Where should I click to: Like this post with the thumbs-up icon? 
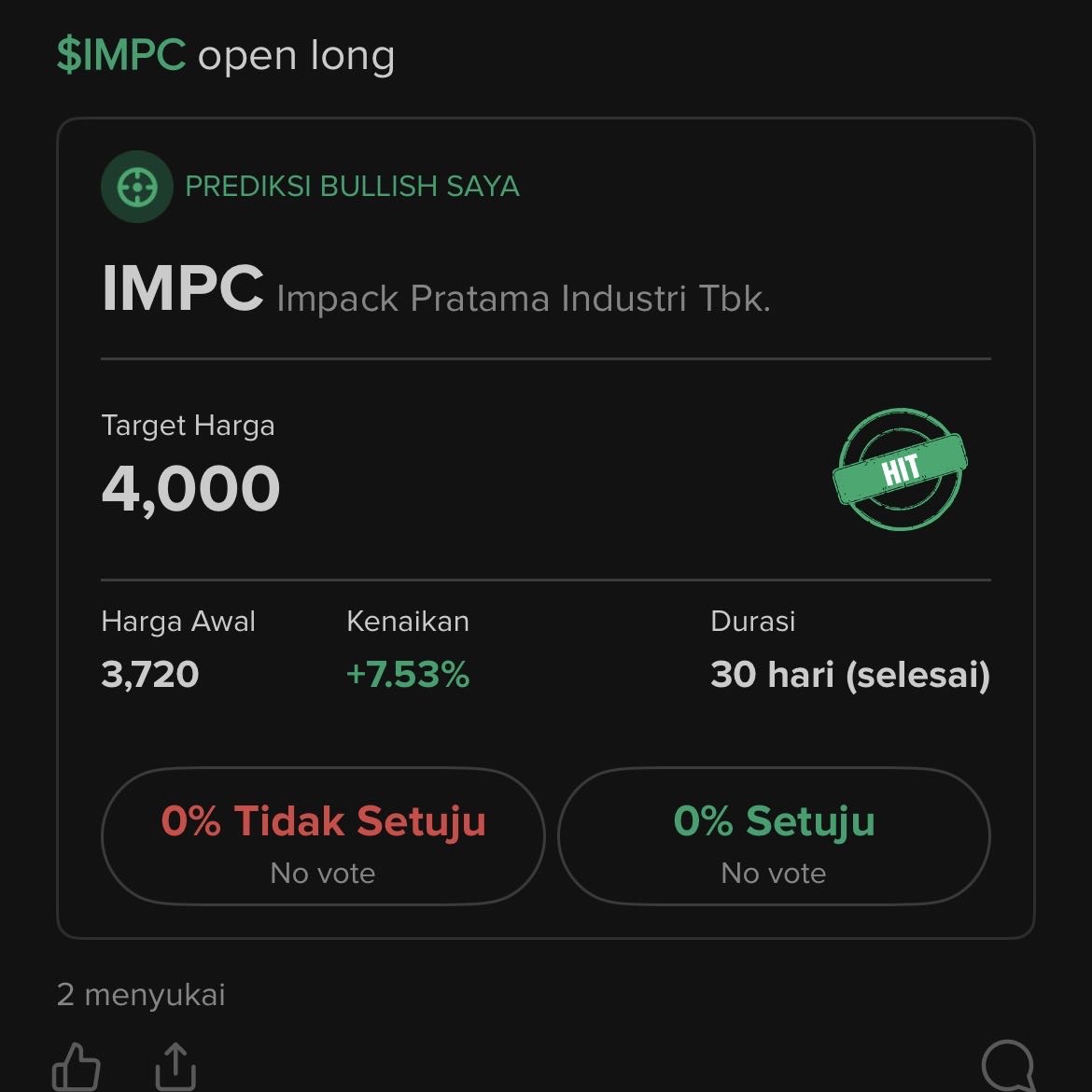coord(77,1066)
